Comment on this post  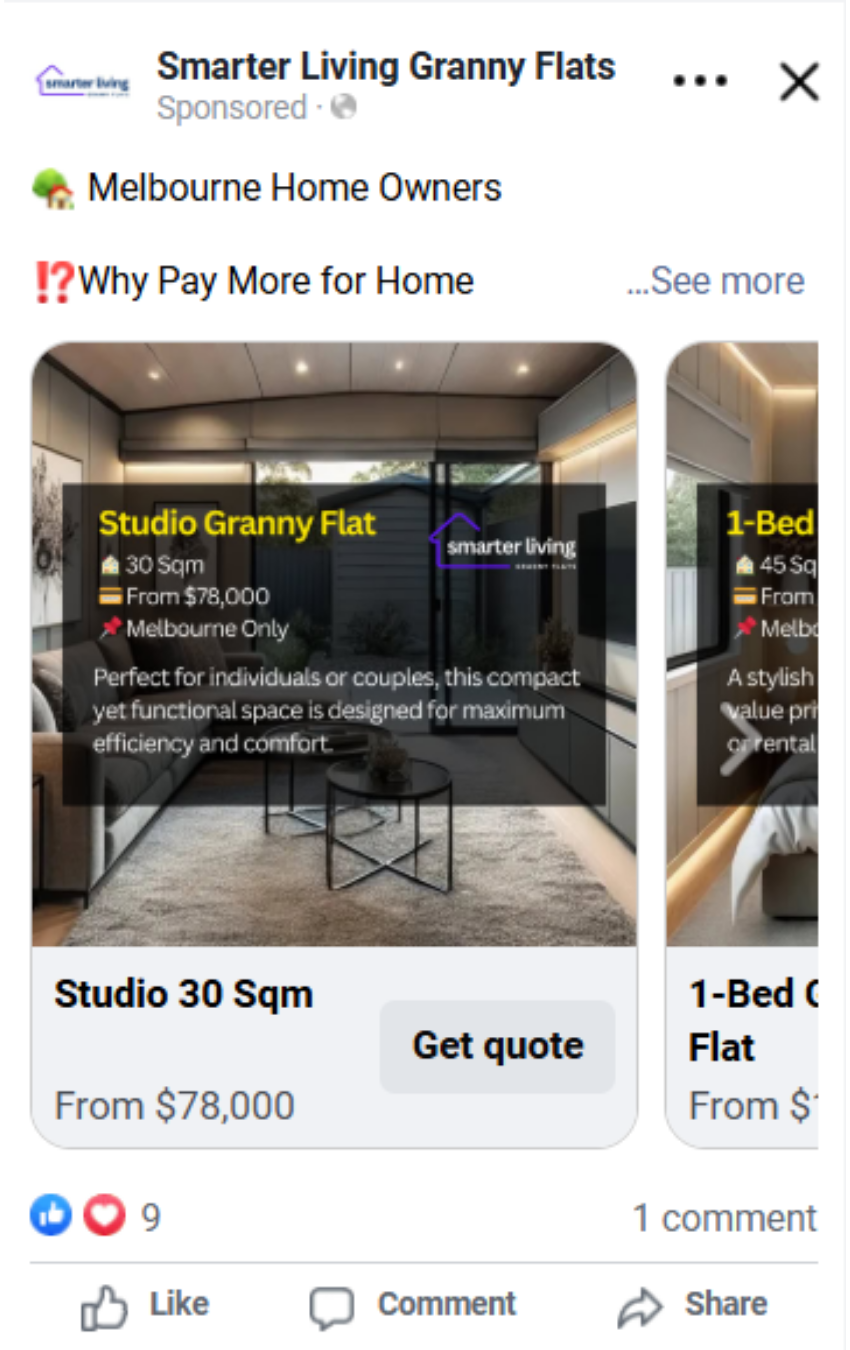coord(412,1305)
